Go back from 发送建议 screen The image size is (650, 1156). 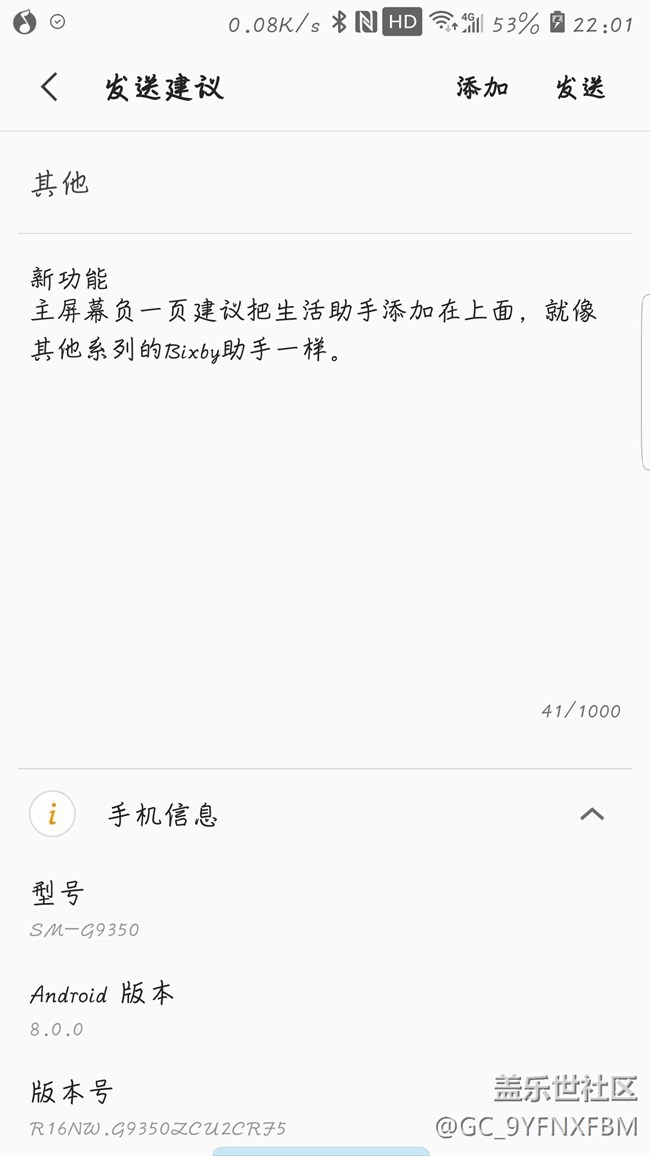[x=49, y=88]
